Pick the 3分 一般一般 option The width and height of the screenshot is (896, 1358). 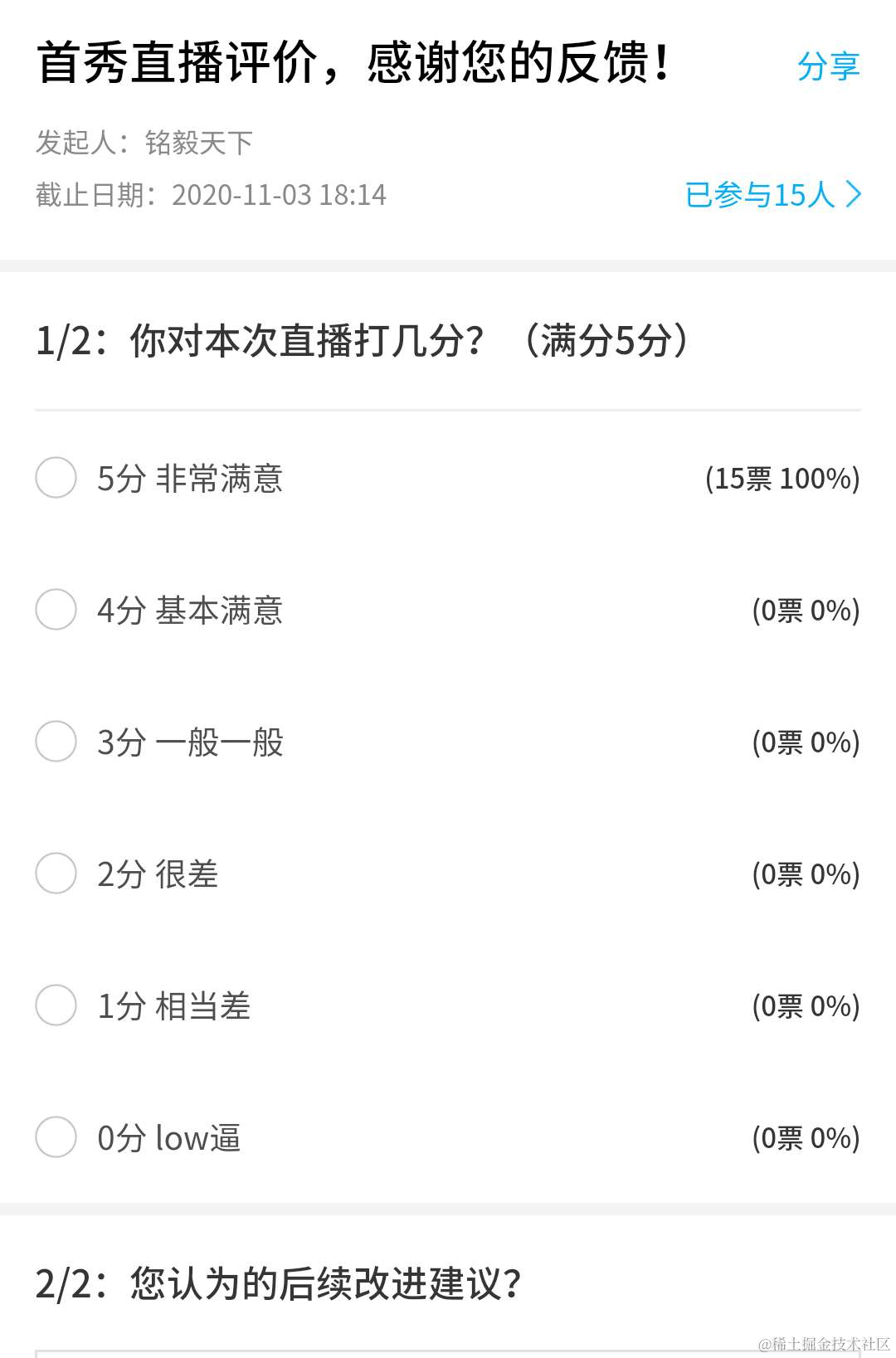coord(56,742)
